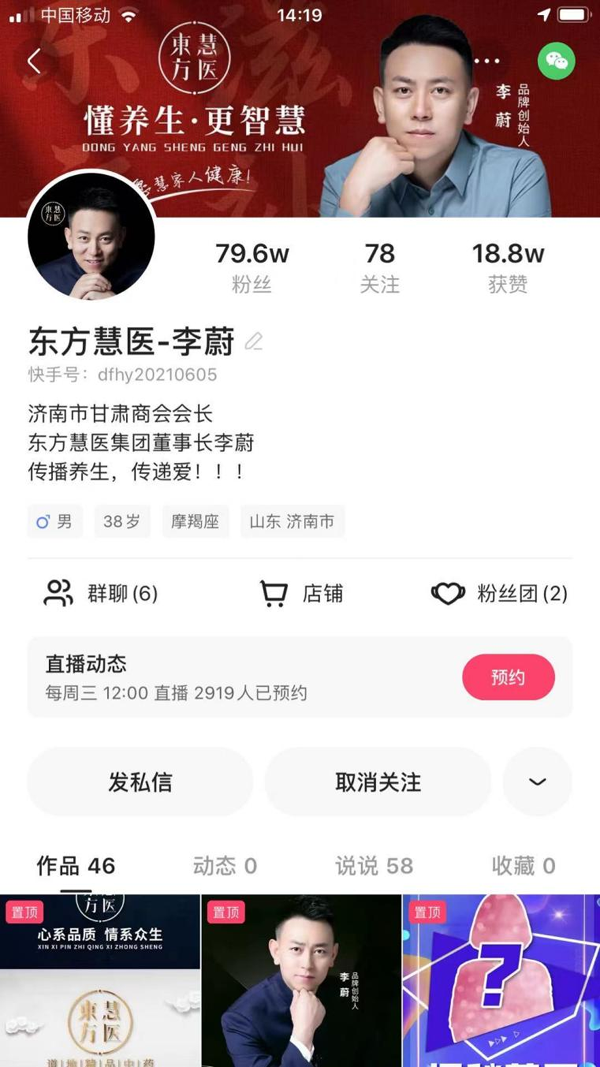
Task: Reserve the live stream with 预约
Action: (x=508, y=678)
